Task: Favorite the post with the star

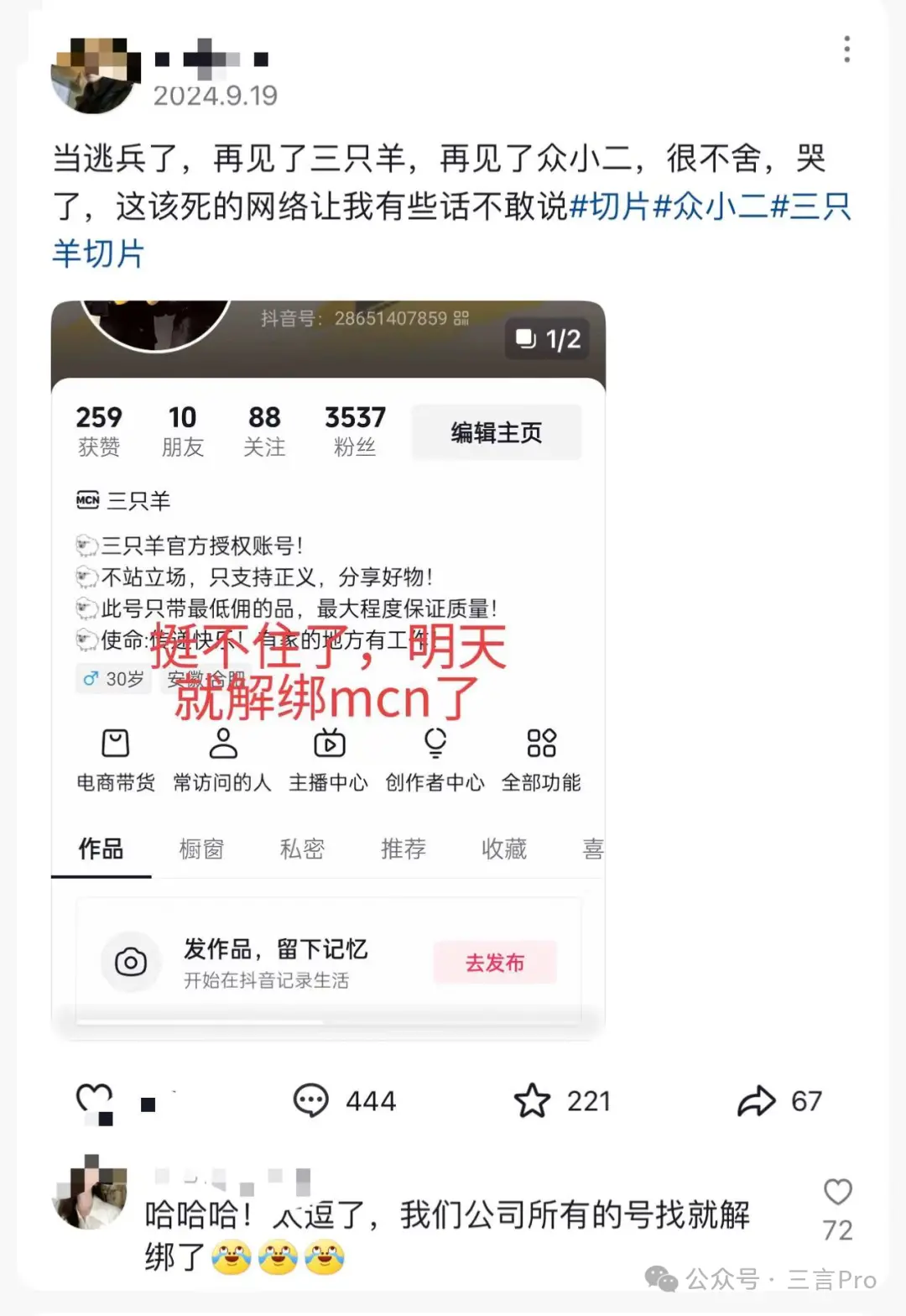Action: 532,1100
